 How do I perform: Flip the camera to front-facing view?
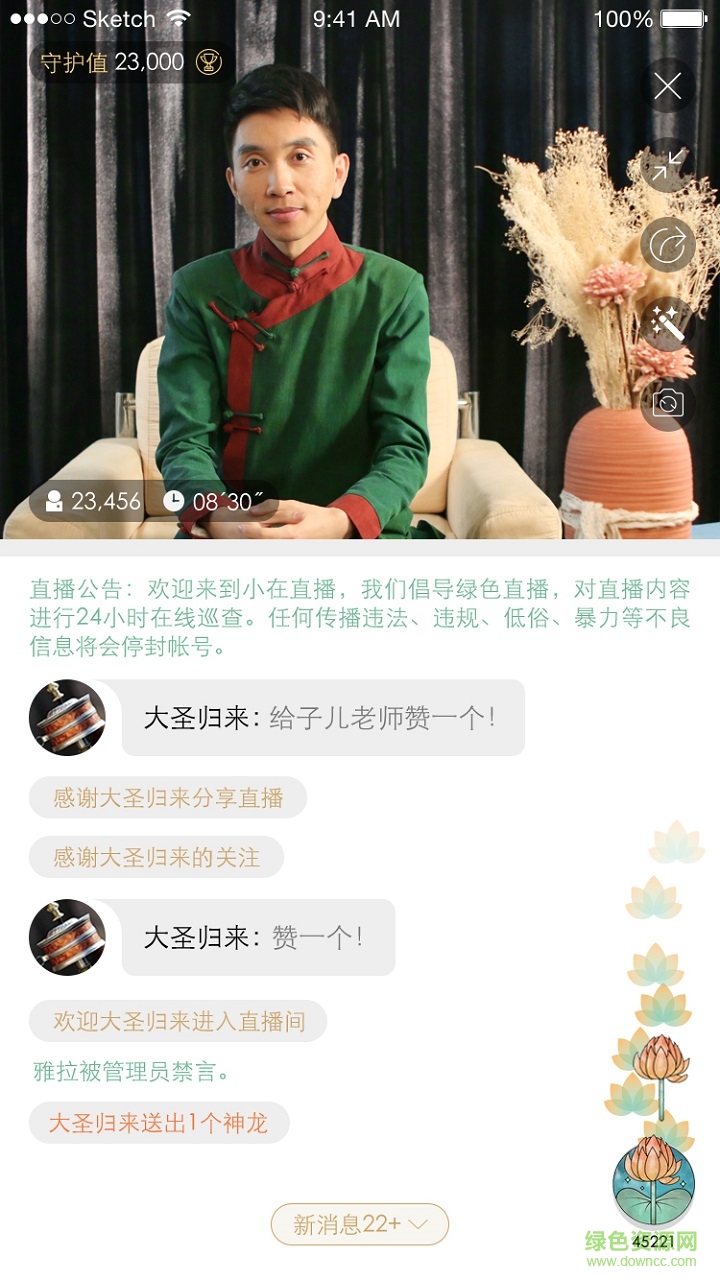pyautogui.click(x=669, y=403)
